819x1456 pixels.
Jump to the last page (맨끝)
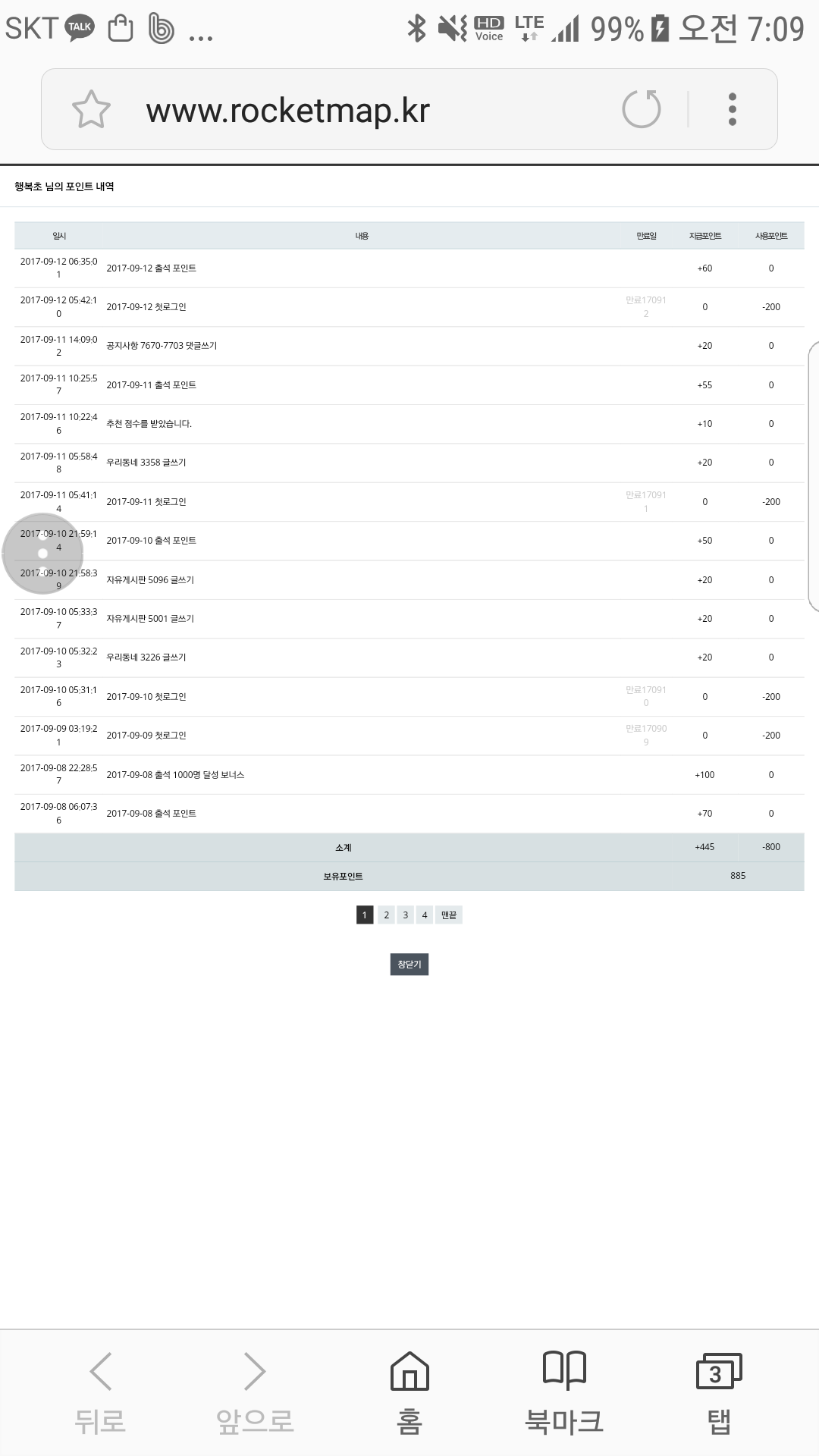click(449, 915)
